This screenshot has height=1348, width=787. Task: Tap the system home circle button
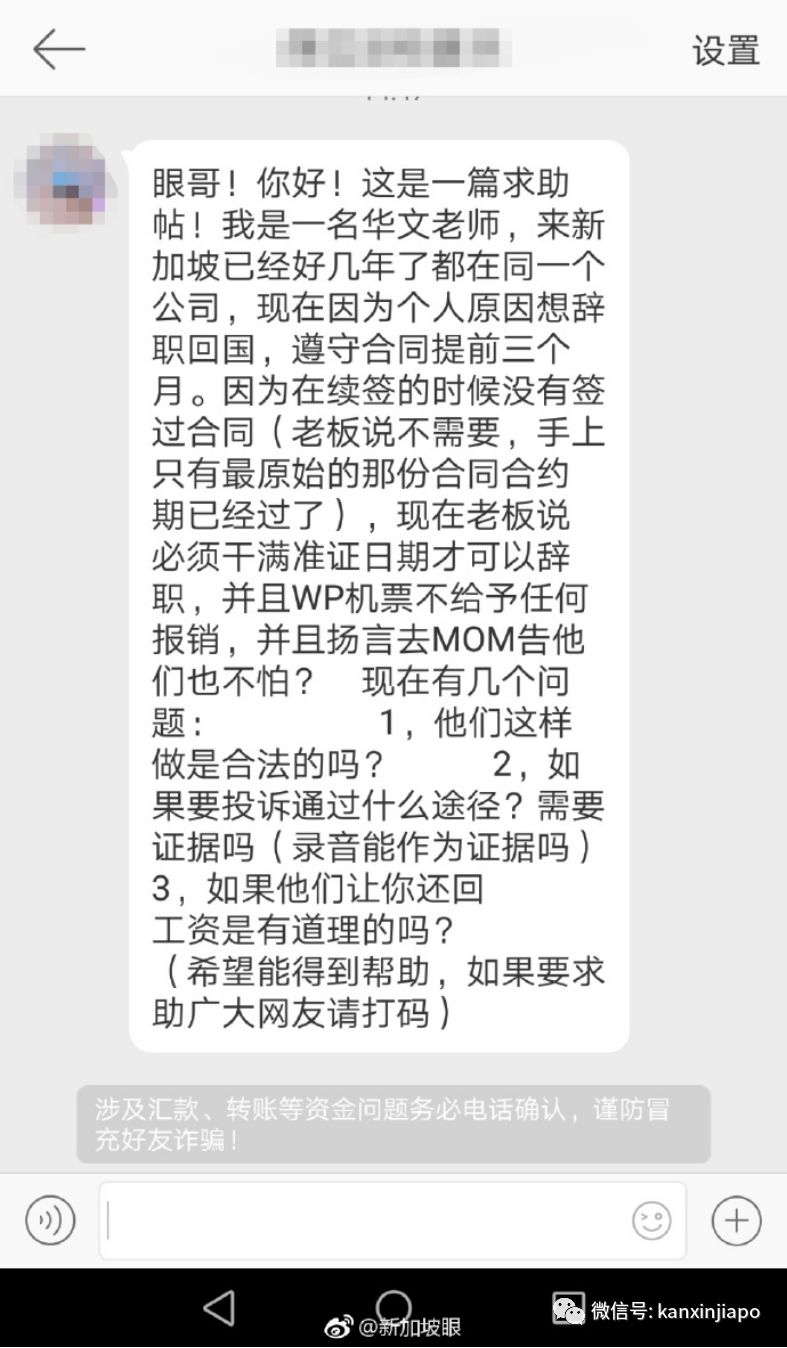tap(393, 1305)
